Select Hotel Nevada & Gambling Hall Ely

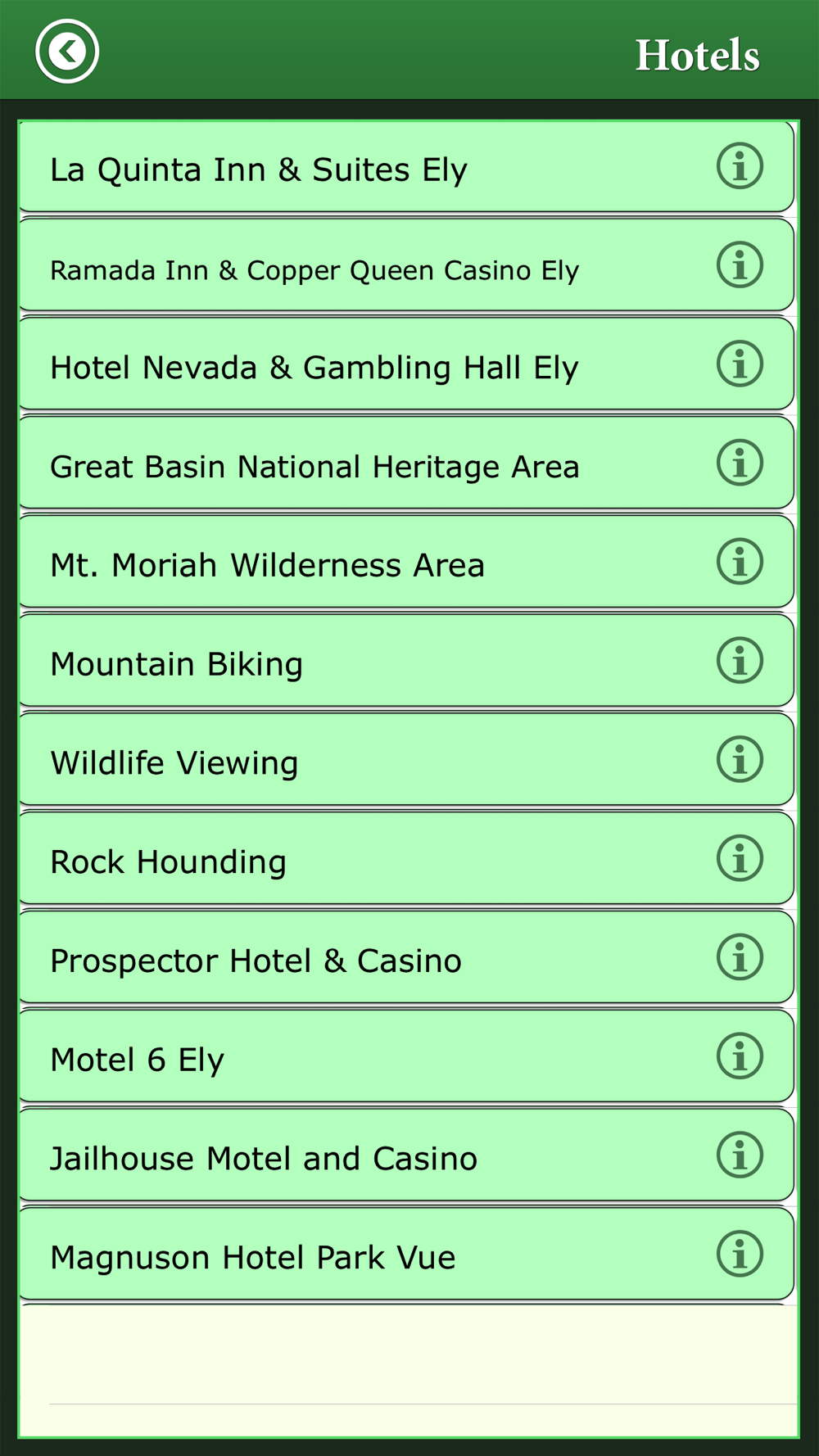(406, 365)
